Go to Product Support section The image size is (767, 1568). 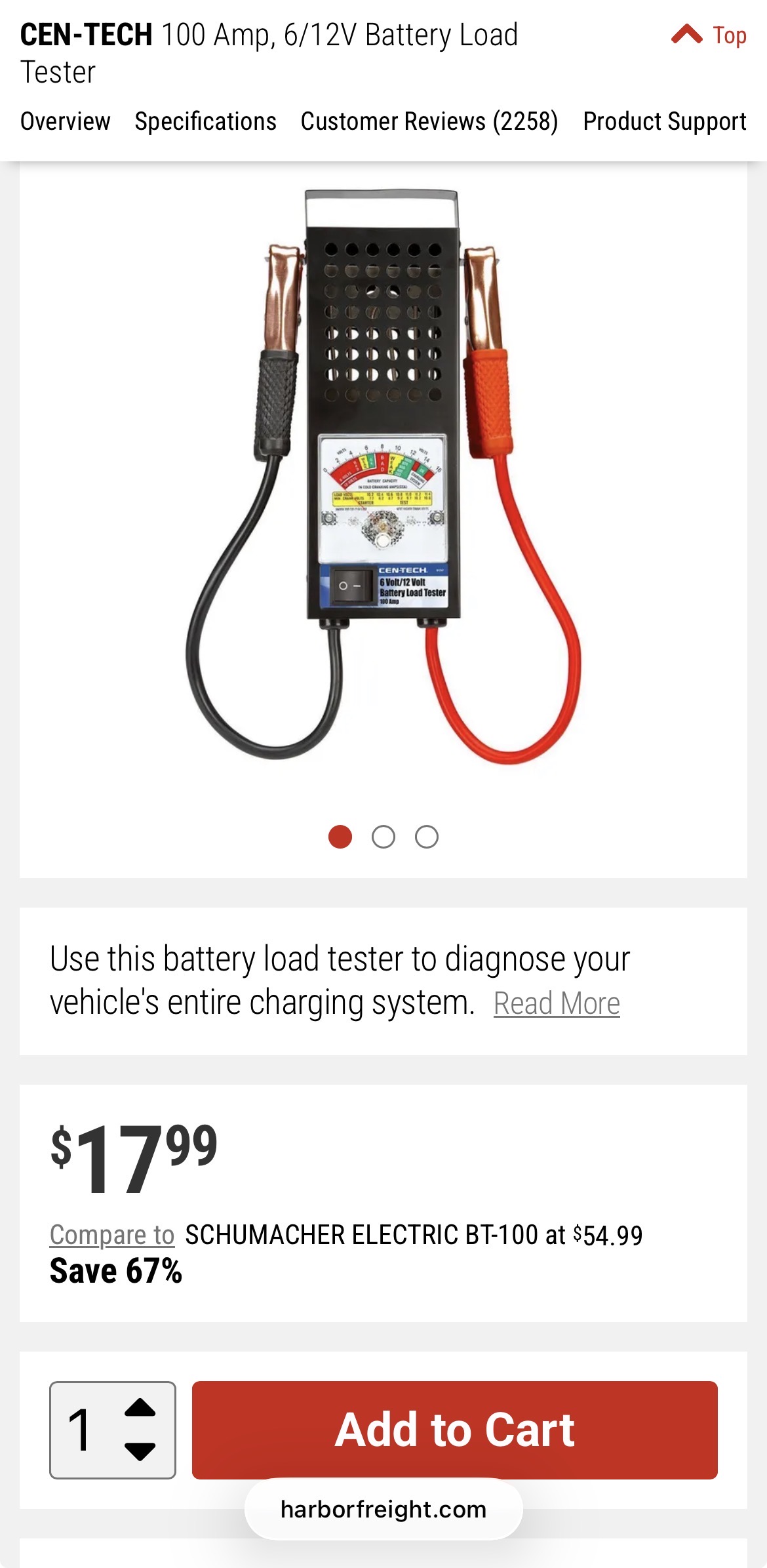[664, 121]
